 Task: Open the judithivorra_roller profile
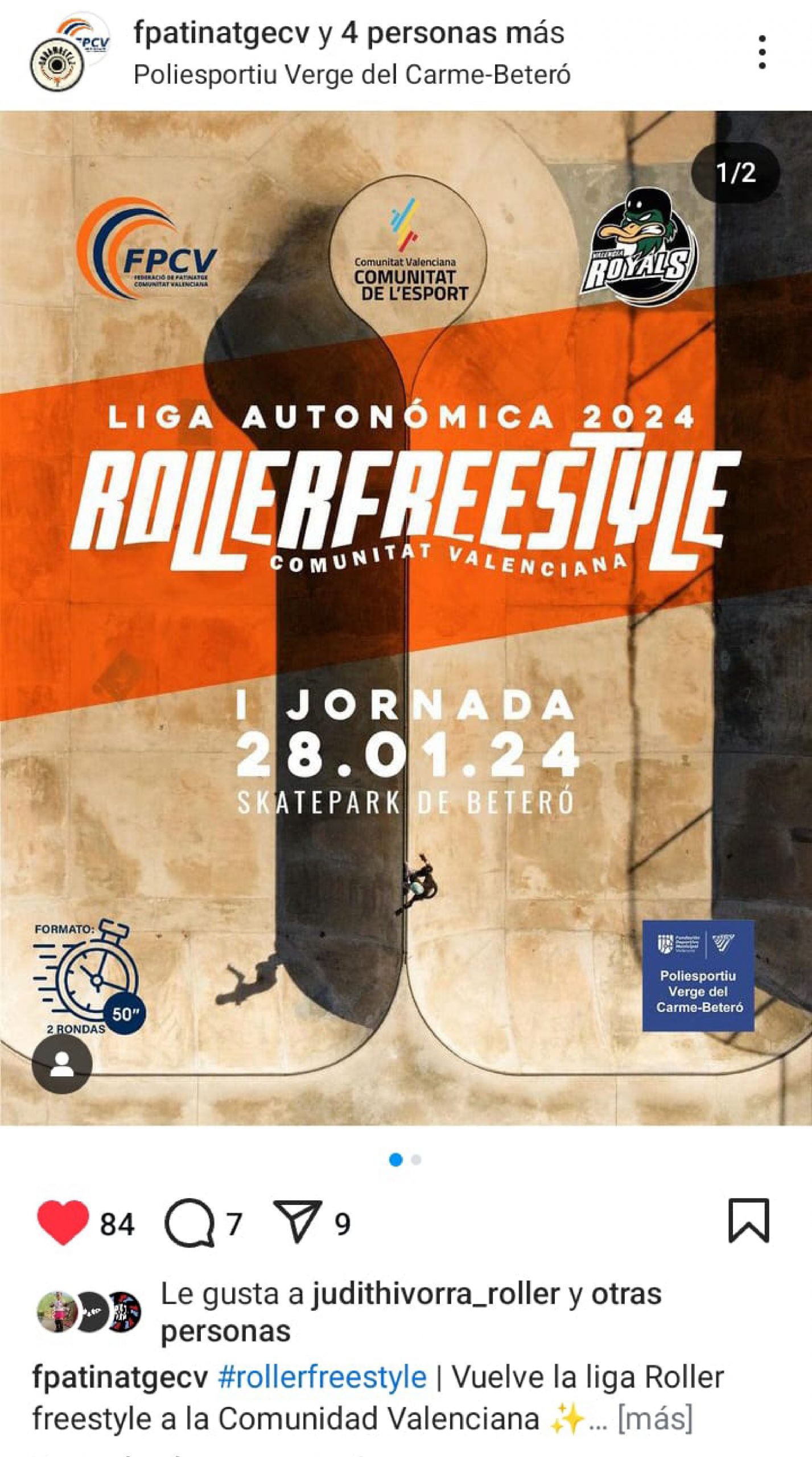coord(435,1294)
